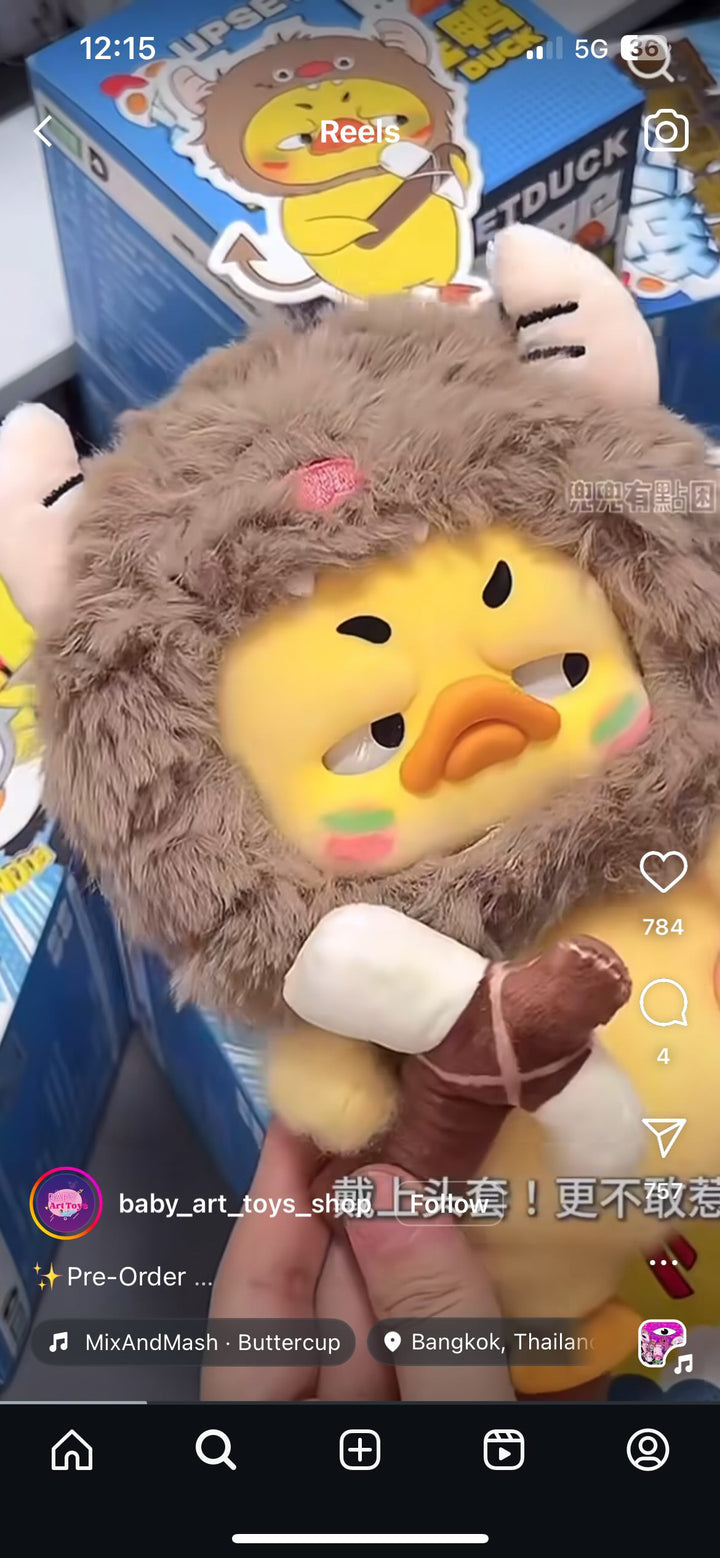Viewport: 720px width, 1558px height.
Task: Open the comments on this reel
Action: [x=663, y=1003]
